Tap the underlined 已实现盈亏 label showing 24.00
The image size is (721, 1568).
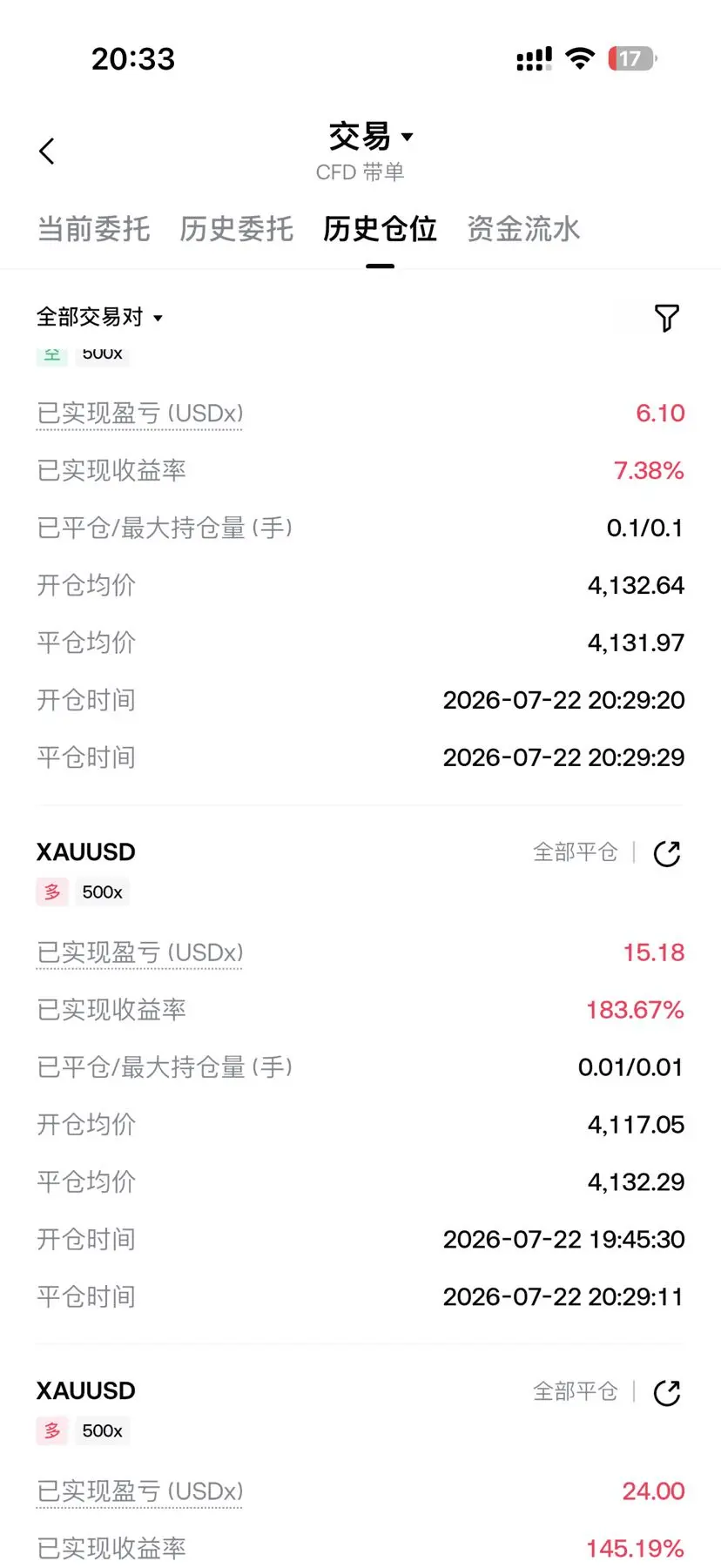tap(140, 1491)
